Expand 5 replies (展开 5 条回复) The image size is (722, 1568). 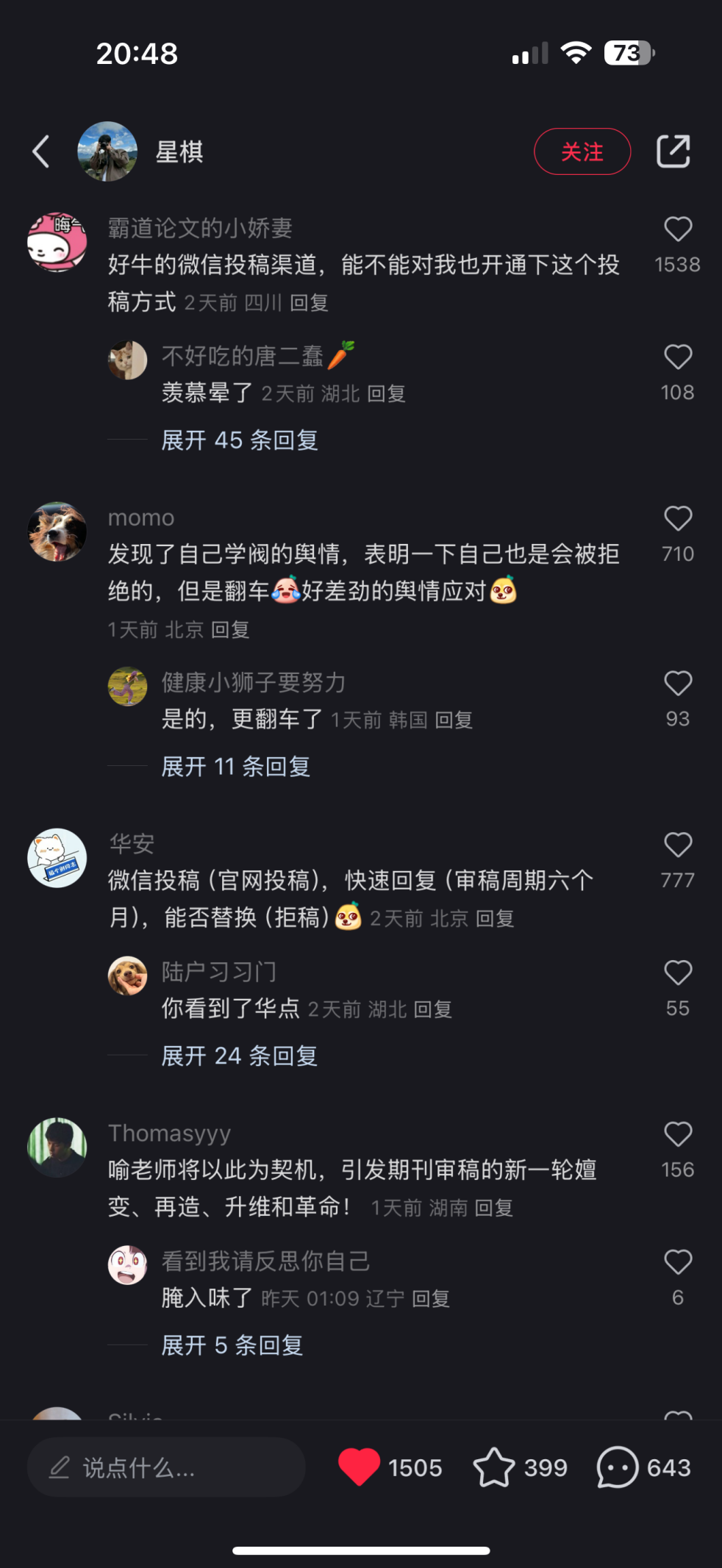click(x=232, y=1345)
